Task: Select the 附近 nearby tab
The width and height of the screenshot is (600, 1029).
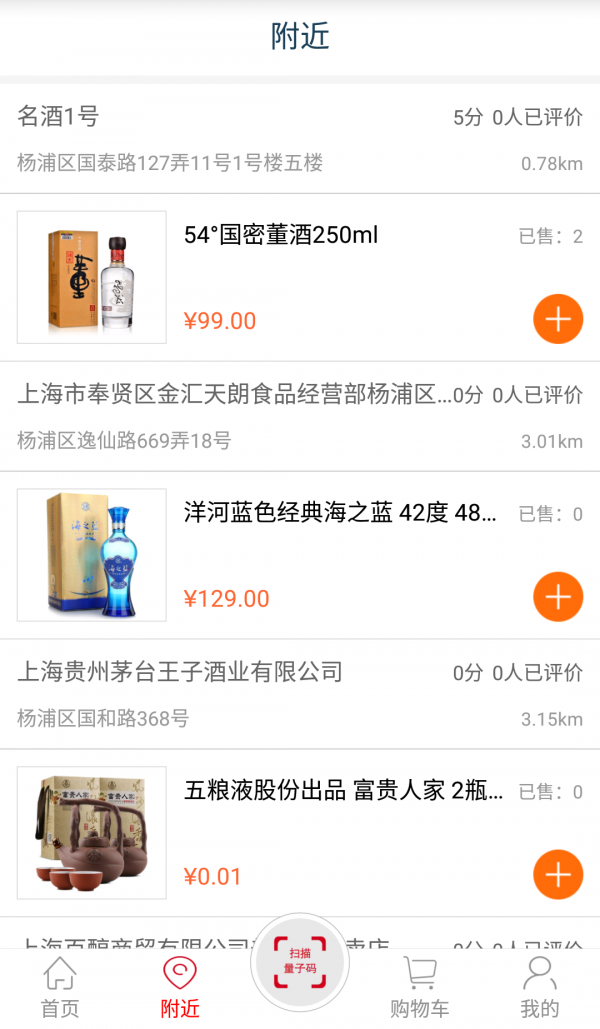Action: 180,987
